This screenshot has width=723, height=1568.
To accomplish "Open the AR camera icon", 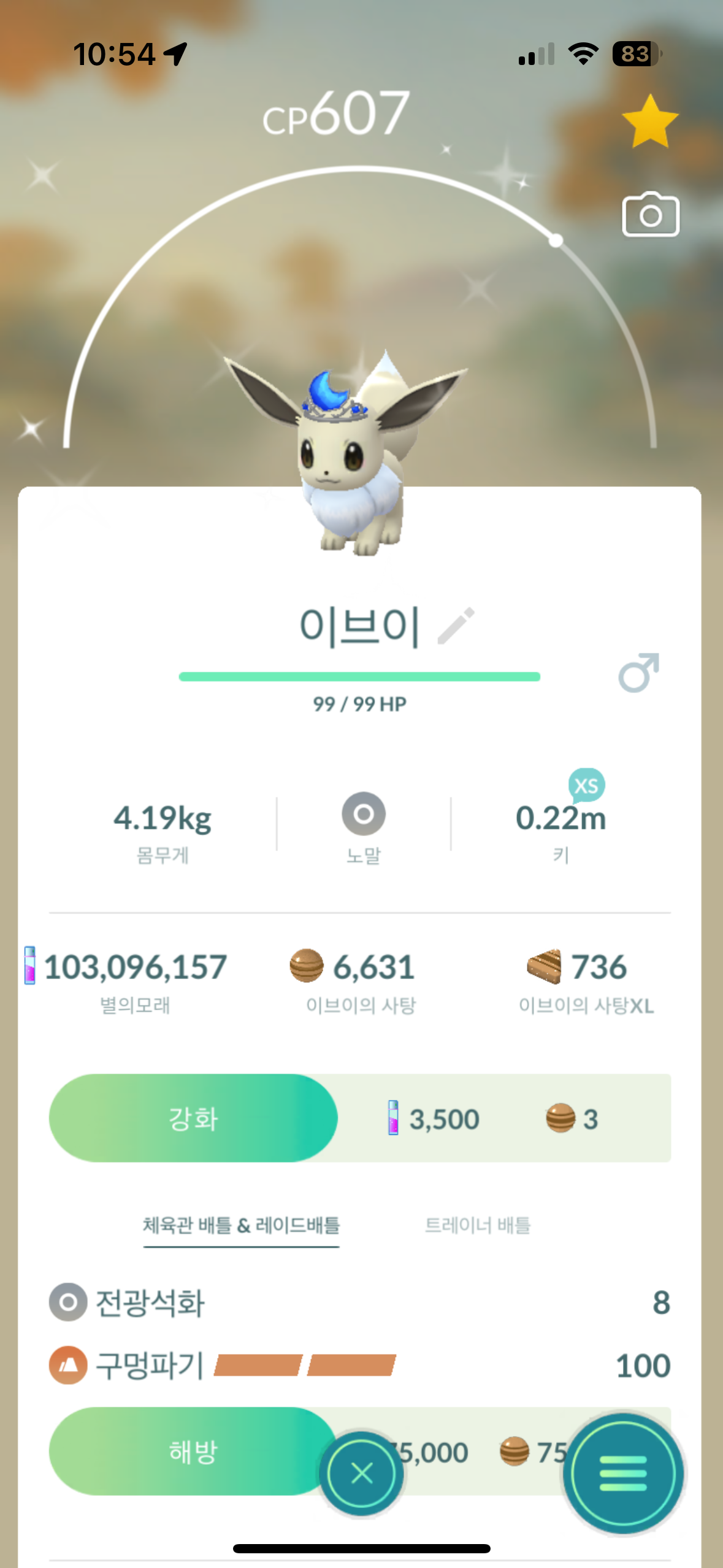I will [651, 214].
